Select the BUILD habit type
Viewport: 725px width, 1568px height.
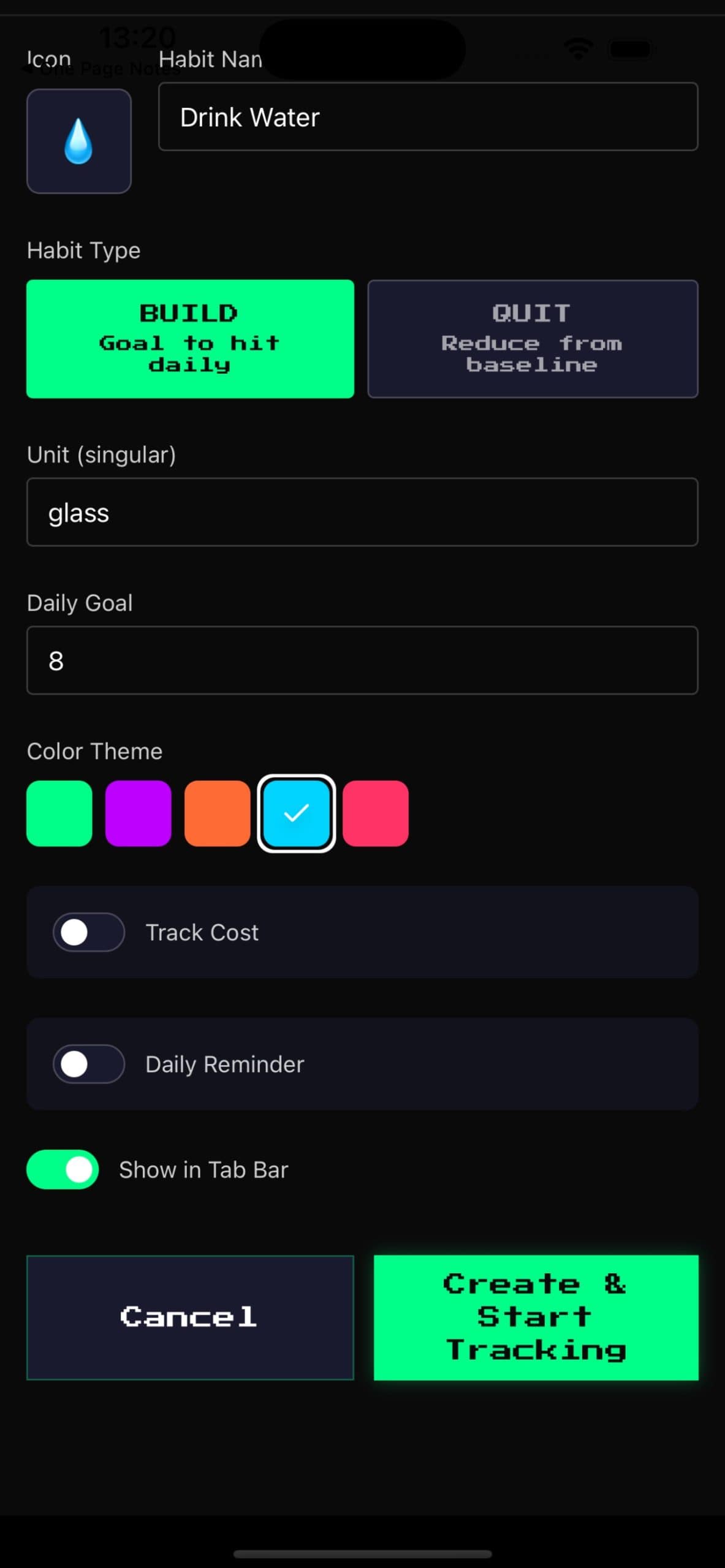click(x=190, y=338)
